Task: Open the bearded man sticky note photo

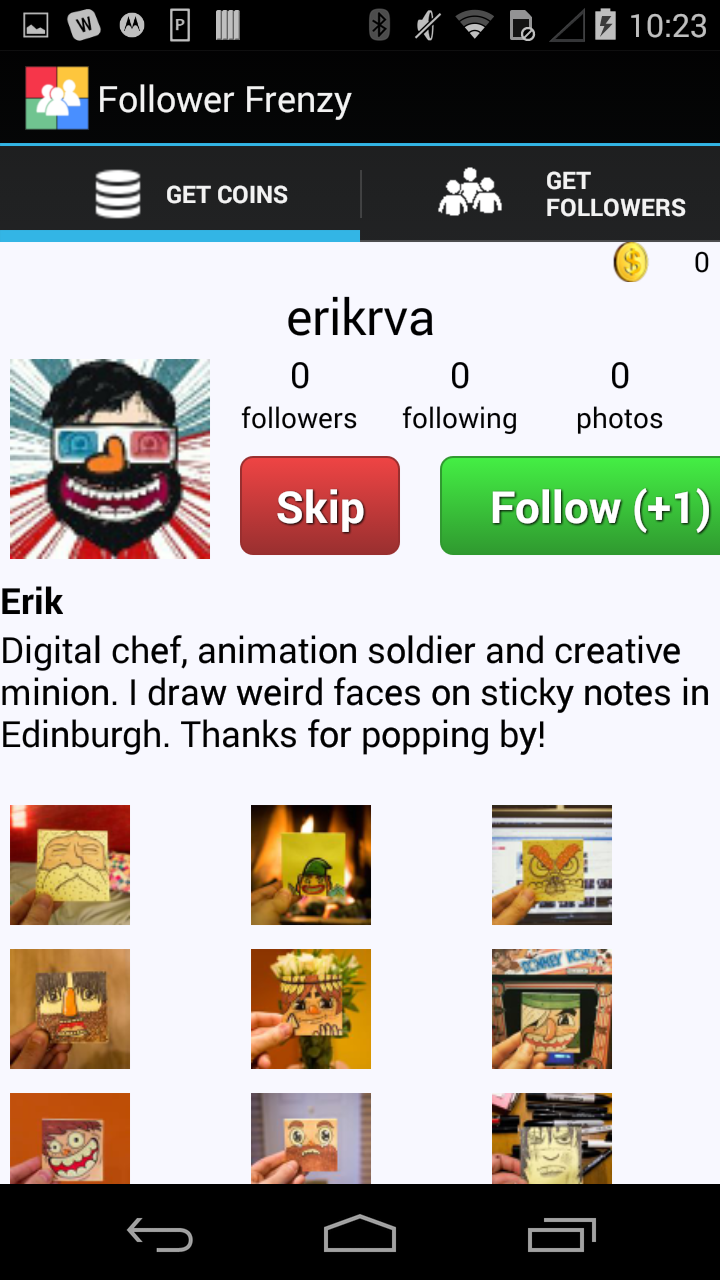Action: [x=70, y=865]
